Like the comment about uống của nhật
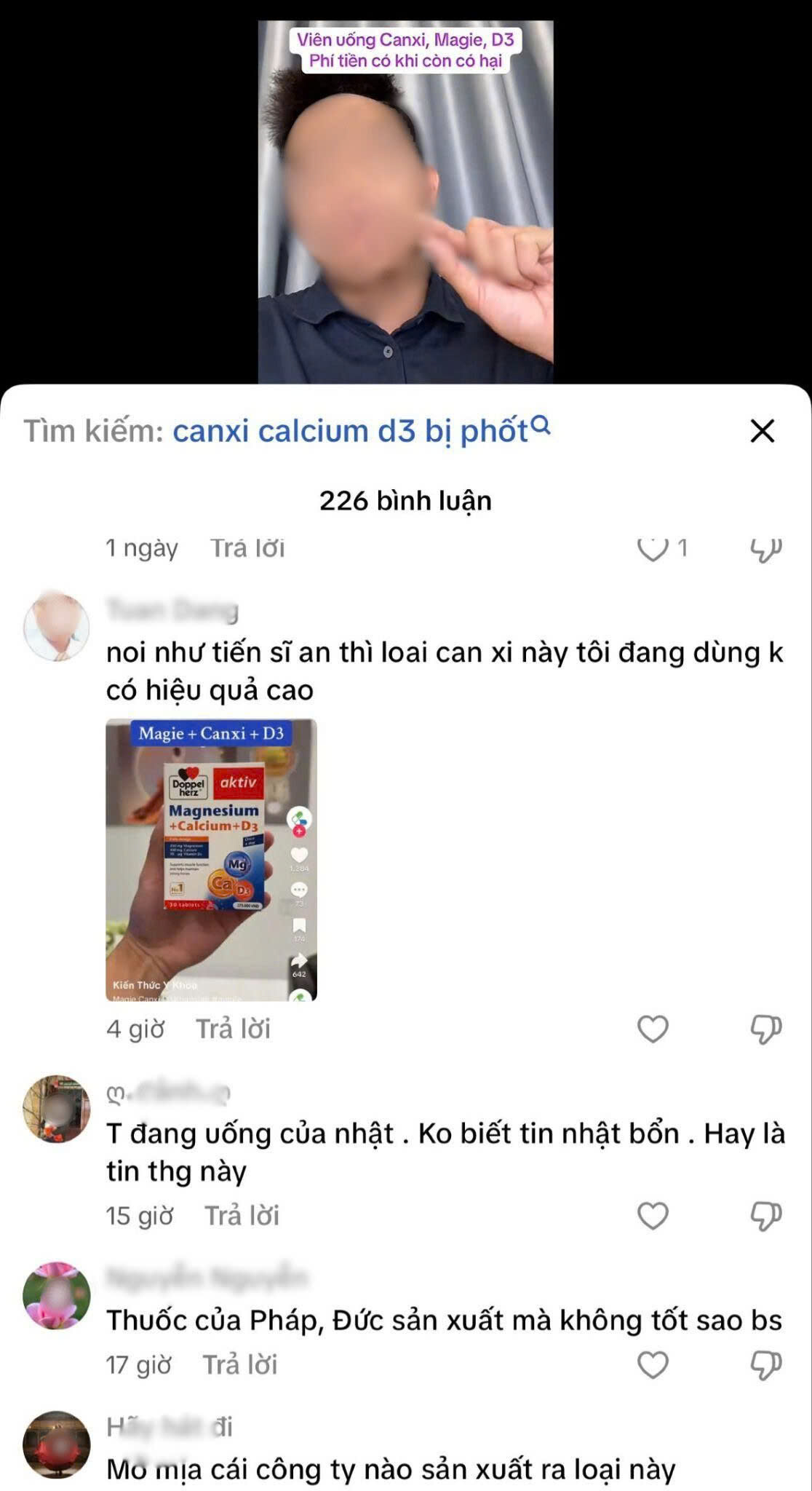This screenshot has width=812, height=1491. [x=653, y=1216]
